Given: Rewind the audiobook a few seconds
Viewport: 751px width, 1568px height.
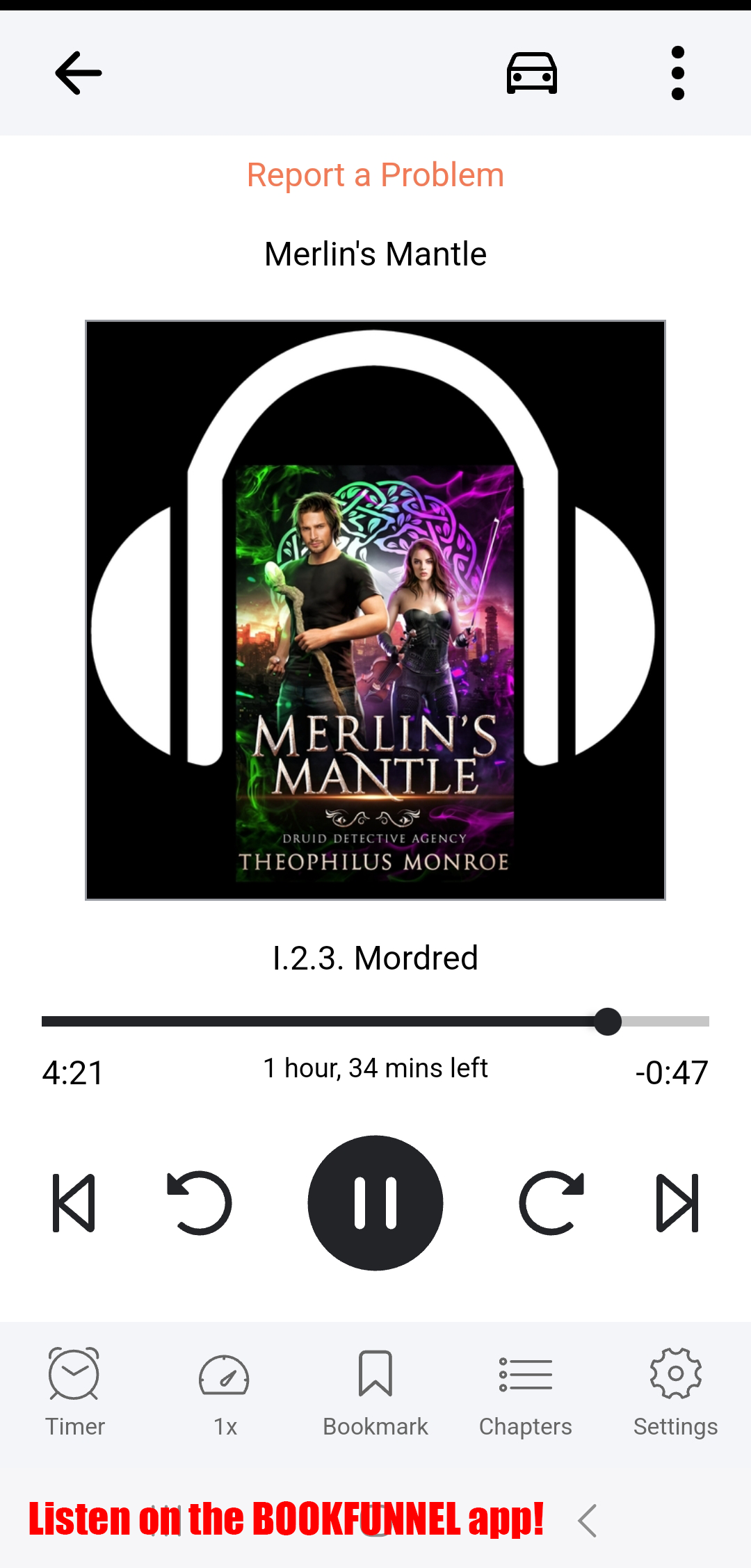Looking at the screenshot, I should point(200,1203).
